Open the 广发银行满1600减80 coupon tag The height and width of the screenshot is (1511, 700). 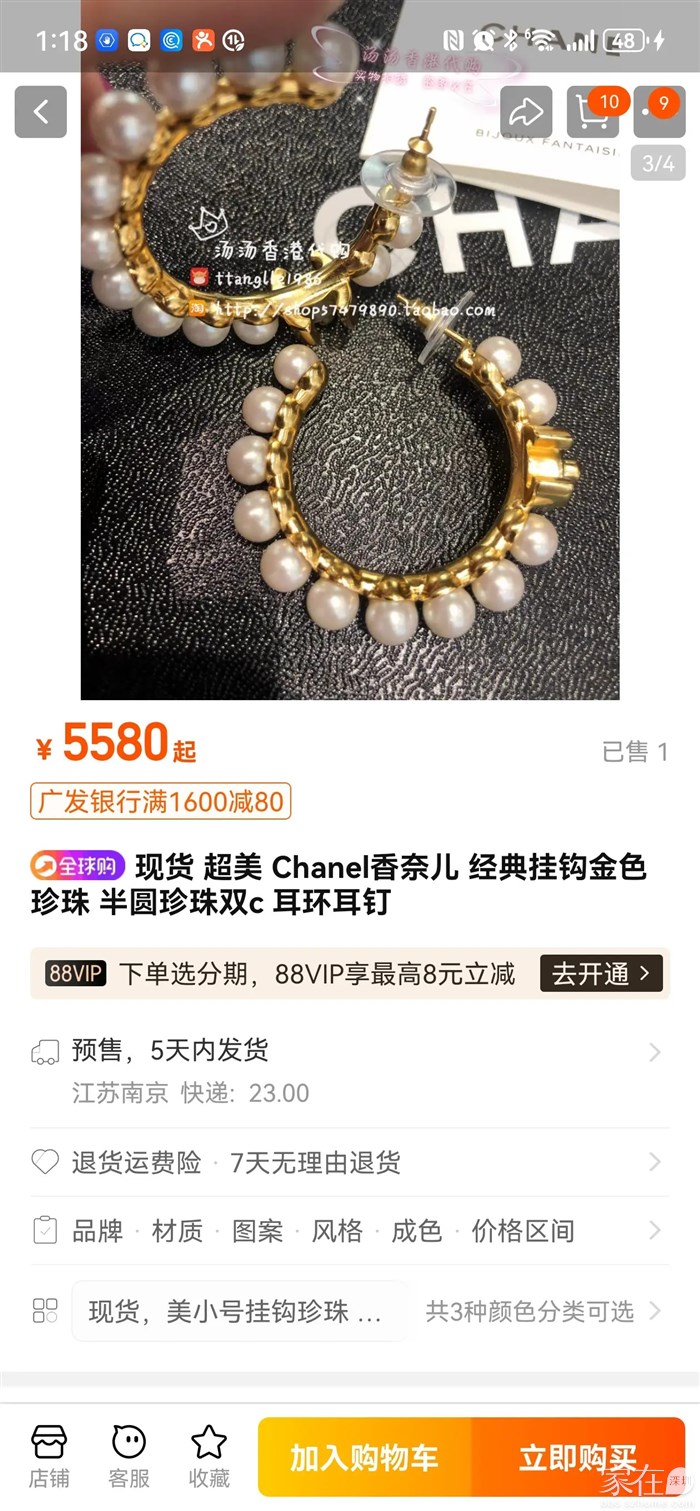coord(161,801)
